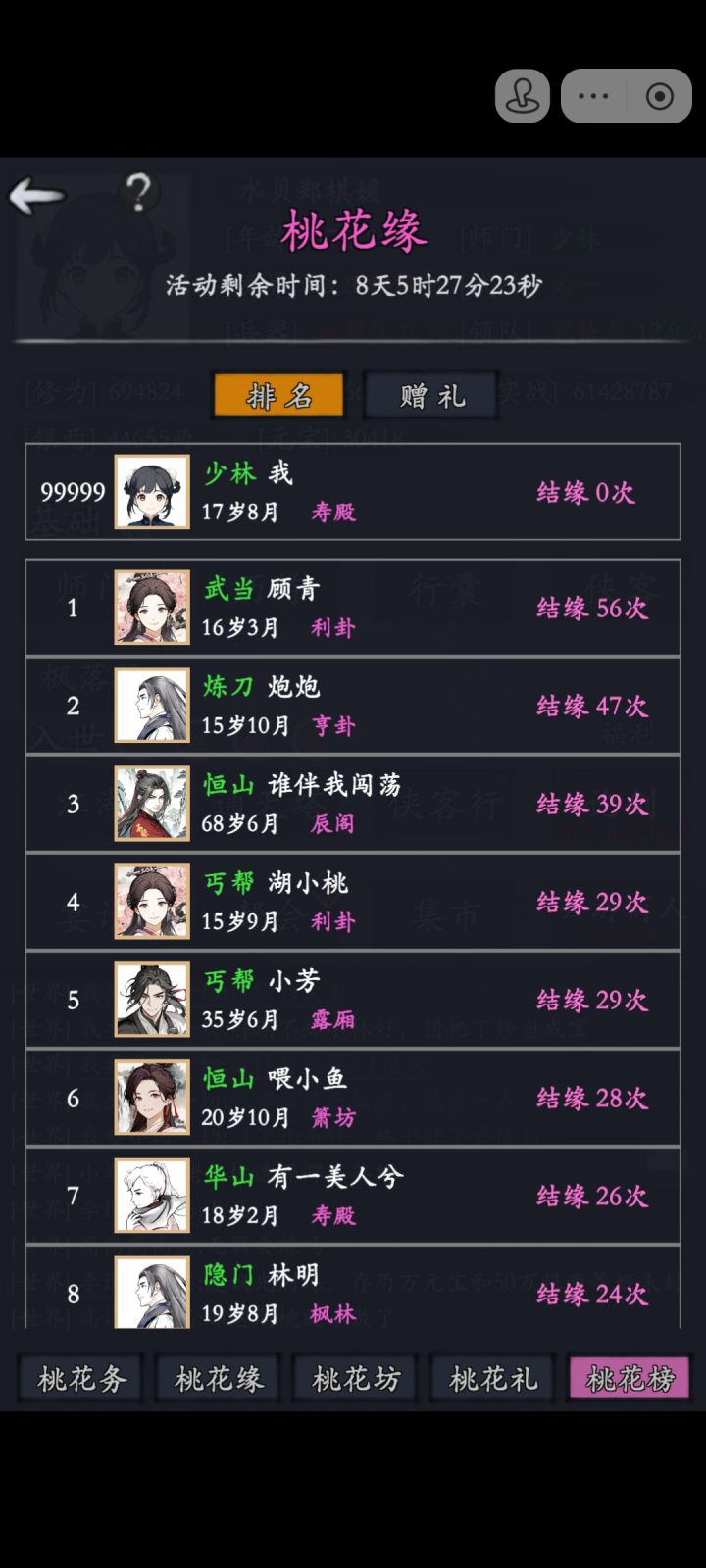
Task: Switch to the 桃花缘 tab
Action: (x=217, y=1378)
